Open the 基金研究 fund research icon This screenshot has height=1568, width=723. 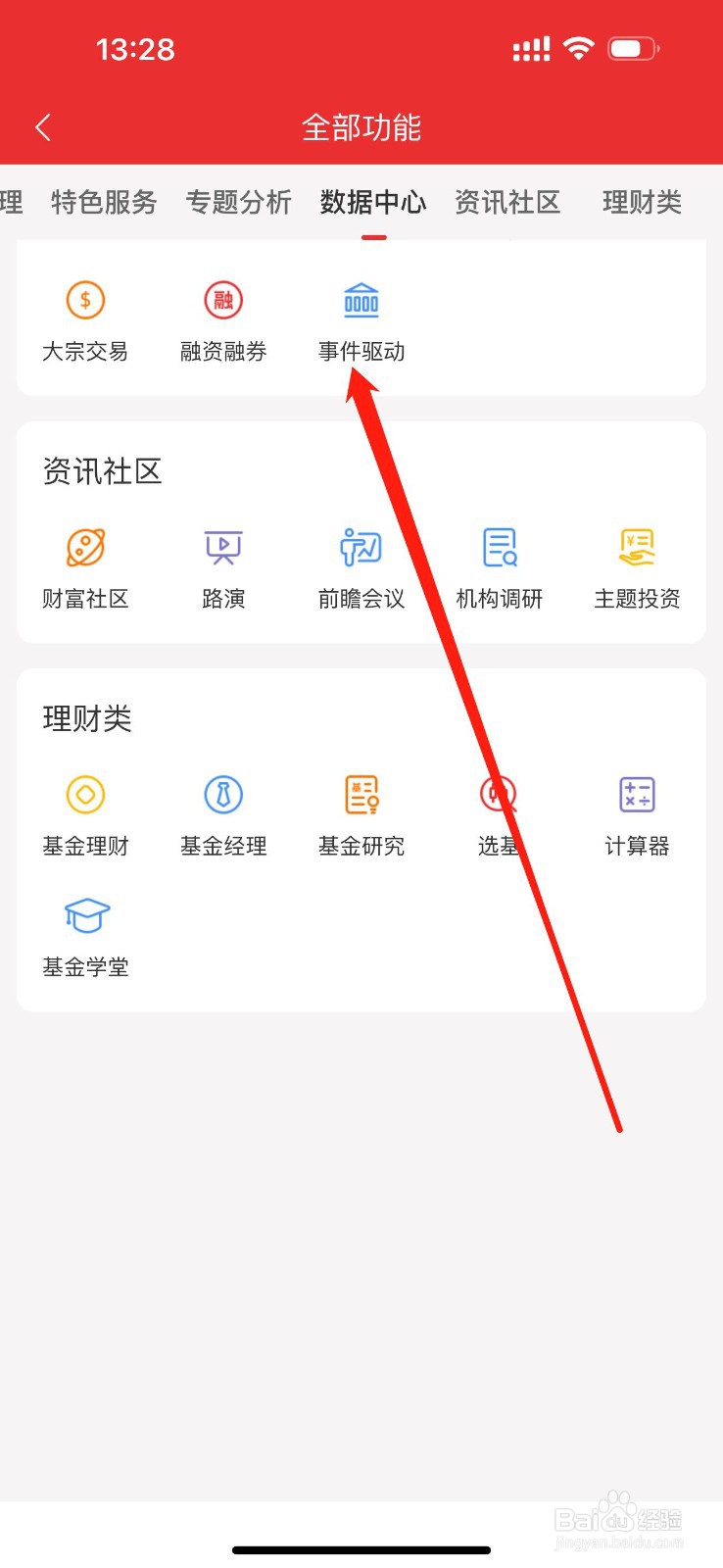[361, 813]
